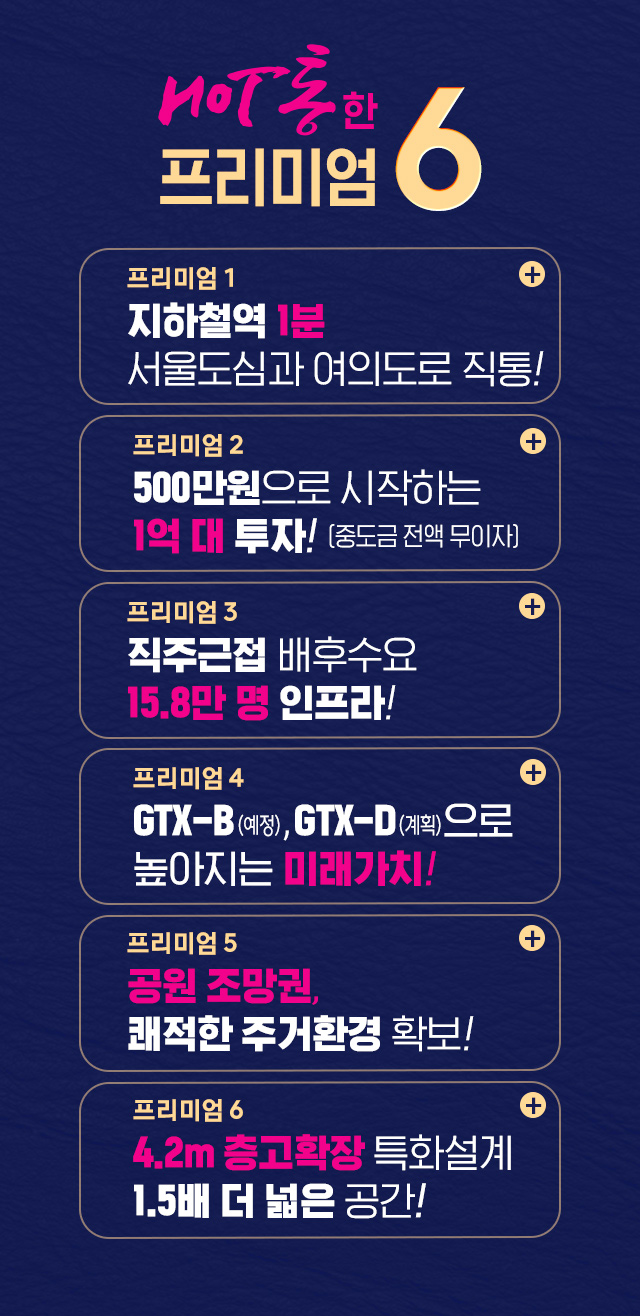The height and width of the screenshot is (1316, 640).
Task: Expand the 프리미엄 1 지하철역 1분 card
Action: [x=532, y=274]
